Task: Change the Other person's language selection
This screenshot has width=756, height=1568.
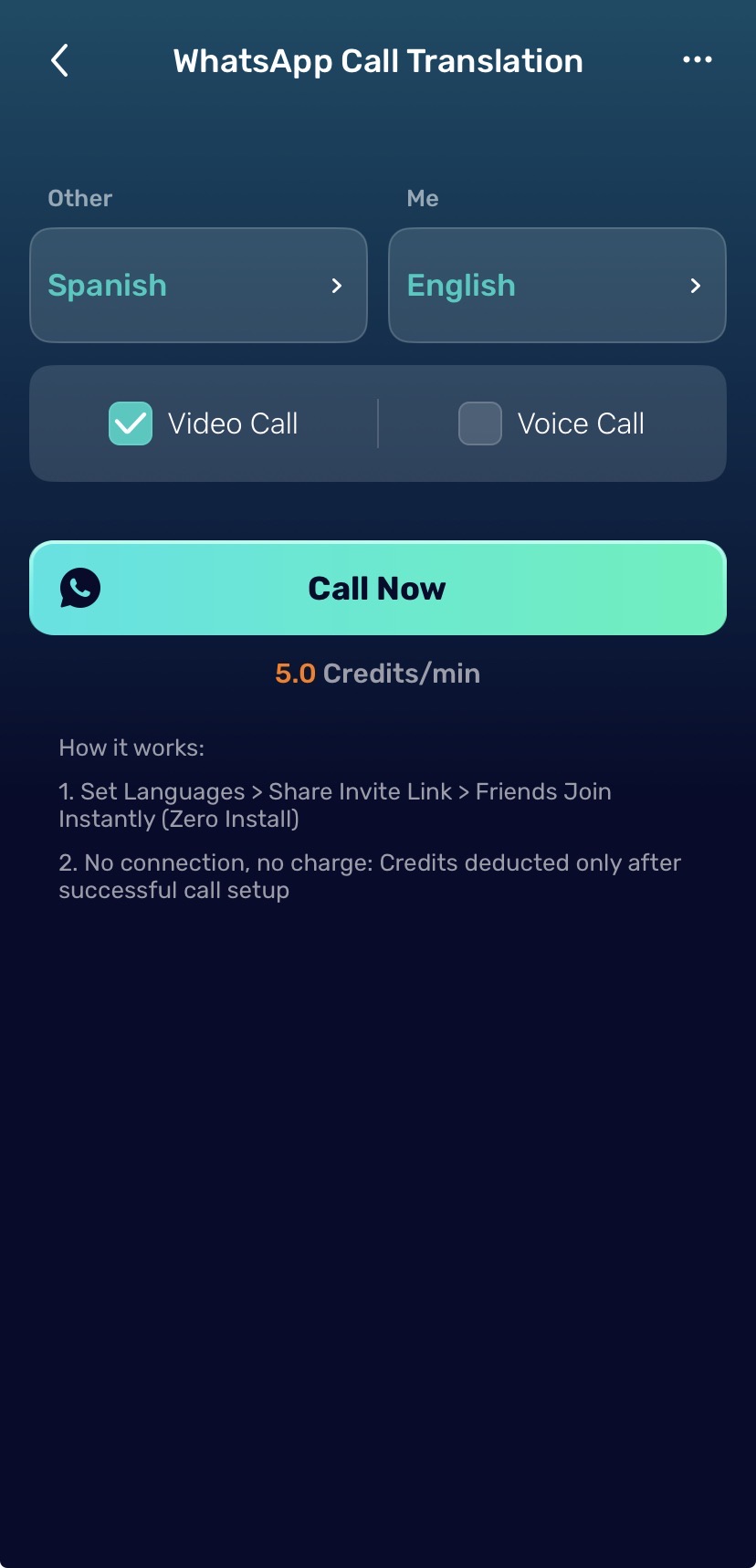Action: pos(198,286)
